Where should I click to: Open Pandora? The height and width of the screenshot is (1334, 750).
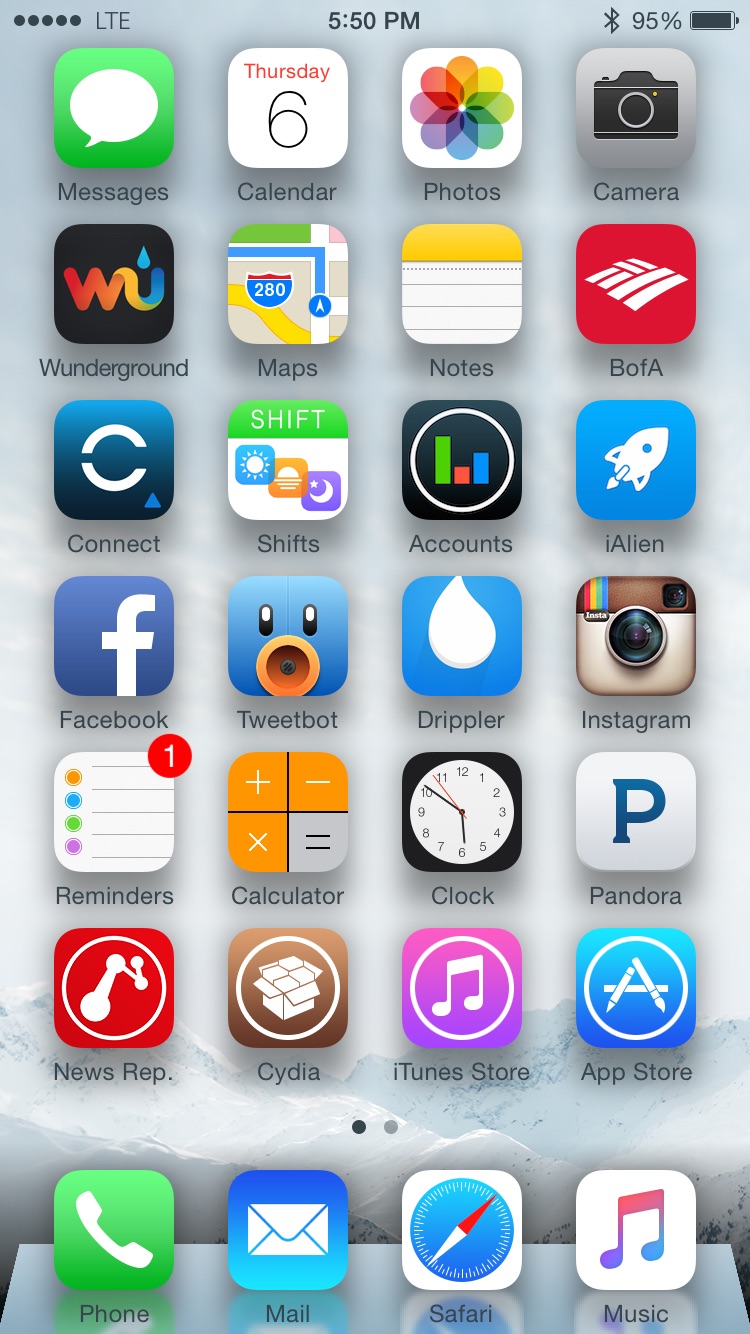point(636,812)
